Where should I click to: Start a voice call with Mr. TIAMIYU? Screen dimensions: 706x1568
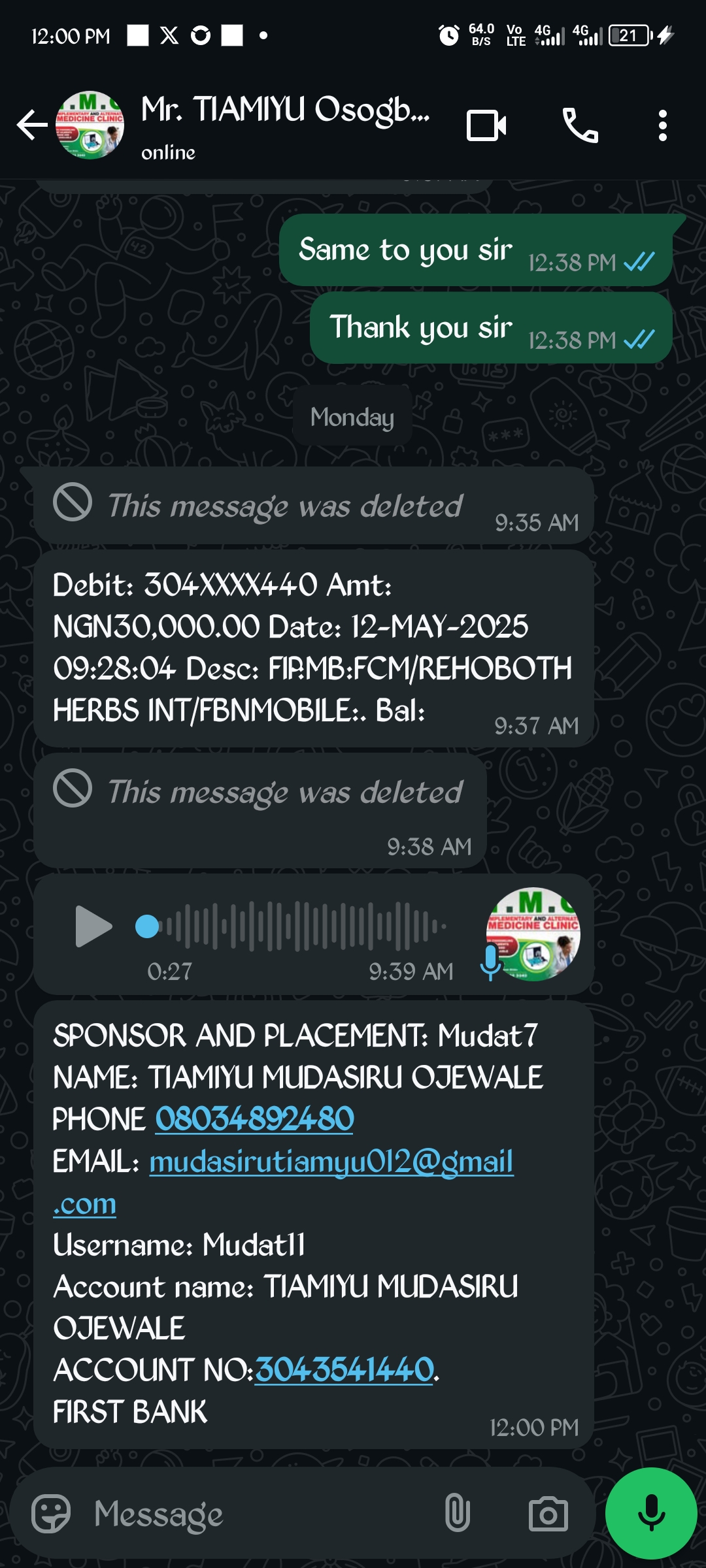[x=580, y=125]
